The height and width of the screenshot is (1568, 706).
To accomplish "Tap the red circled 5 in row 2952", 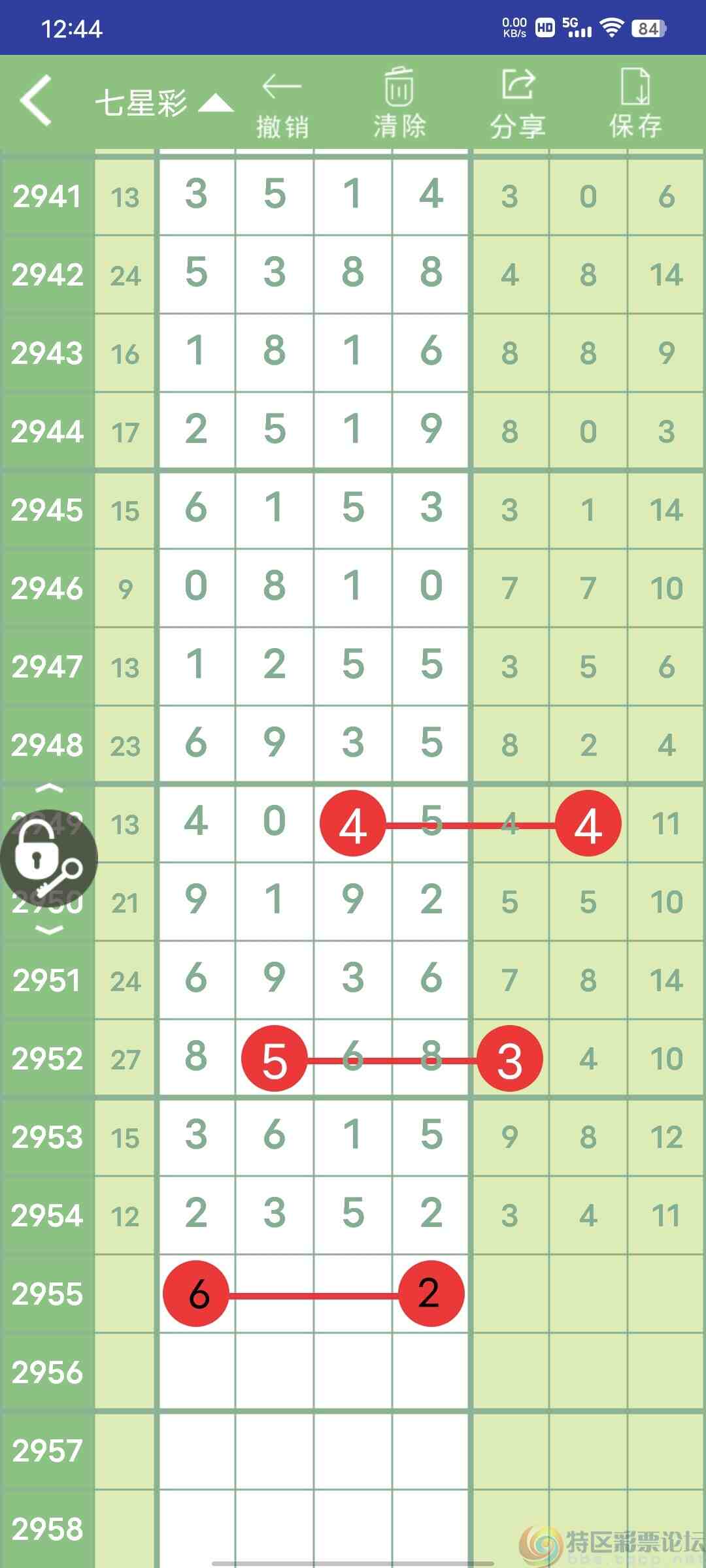I will pos(275,1058).
